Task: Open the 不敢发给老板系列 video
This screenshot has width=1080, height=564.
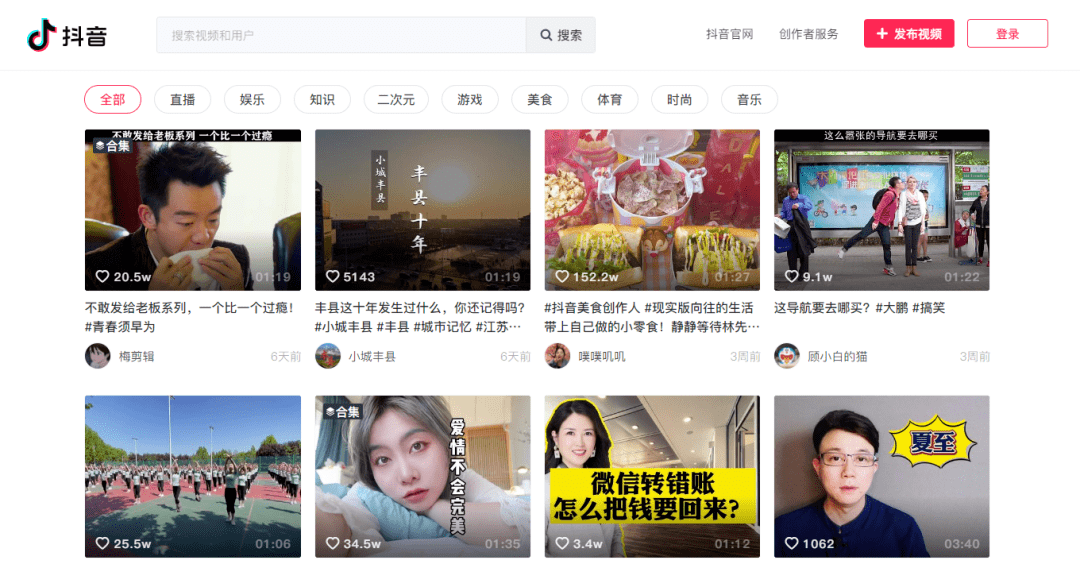Action: (x=192, y=210)
